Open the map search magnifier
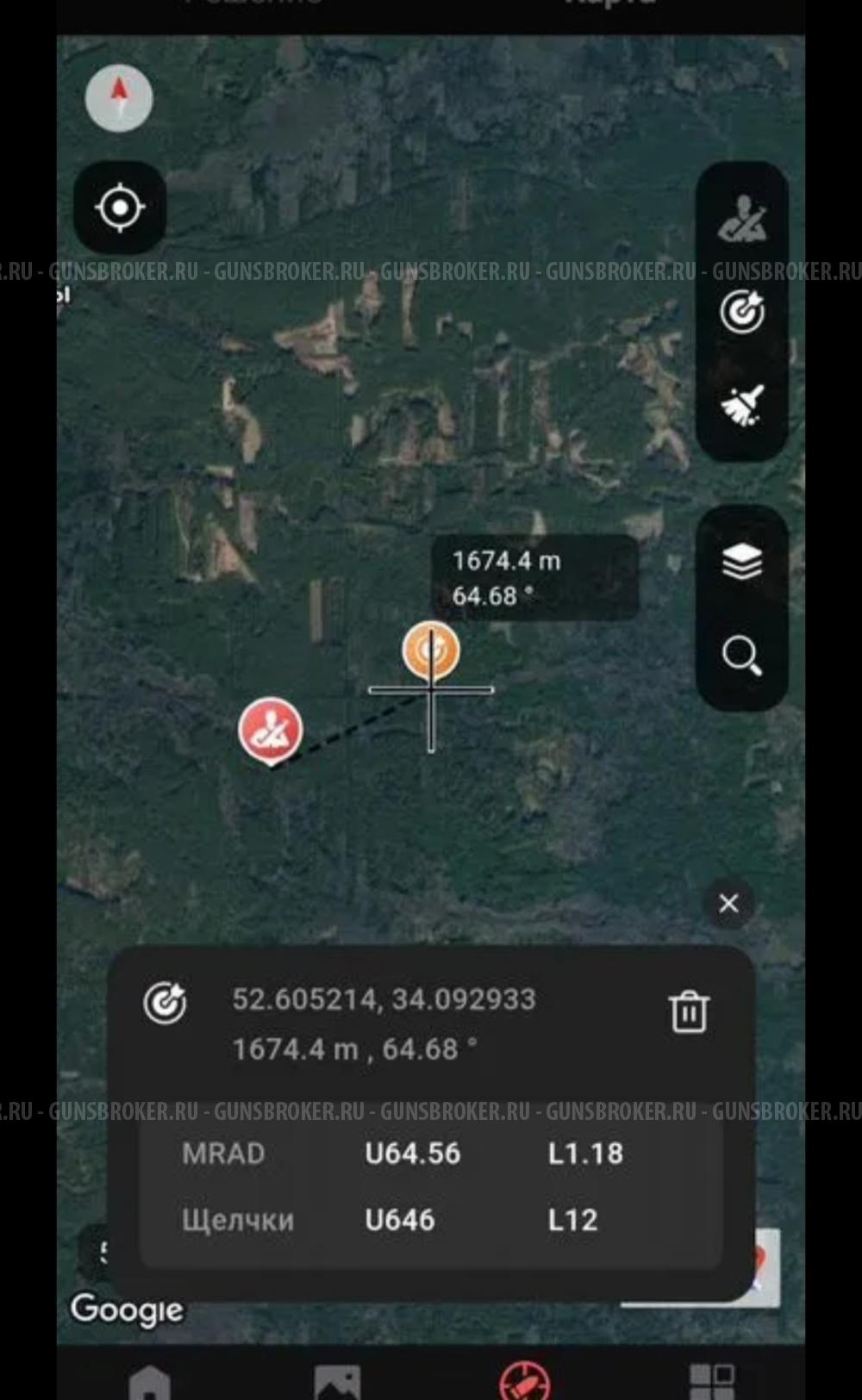Image resolution: width=862 pixels, height=1400 pixels. click(x=742, y=656)
